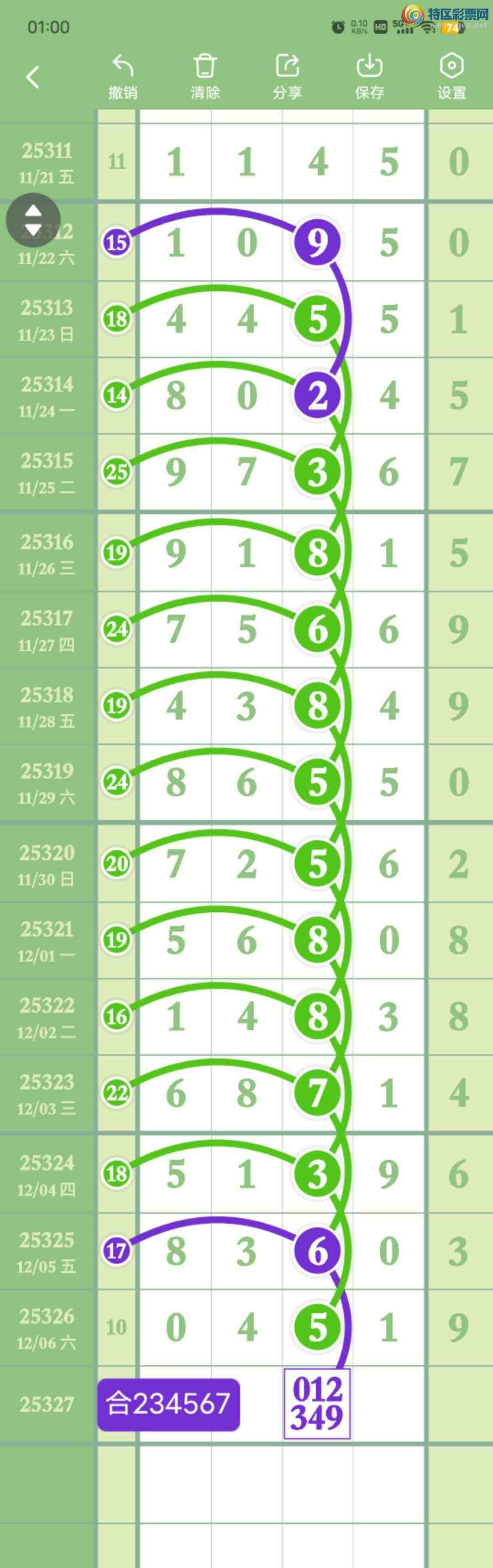Open 设置 settings
493x1568 pixels.
click(x=451, y=77)
